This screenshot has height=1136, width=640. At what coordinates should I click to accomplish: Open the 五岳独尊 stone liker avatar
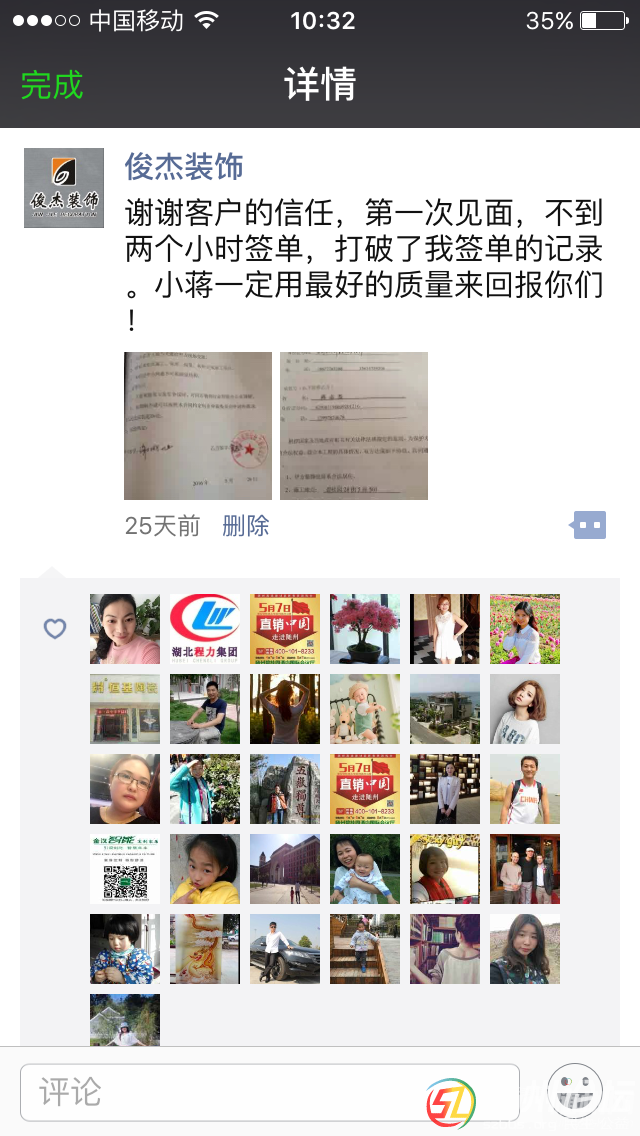[285, 789]
